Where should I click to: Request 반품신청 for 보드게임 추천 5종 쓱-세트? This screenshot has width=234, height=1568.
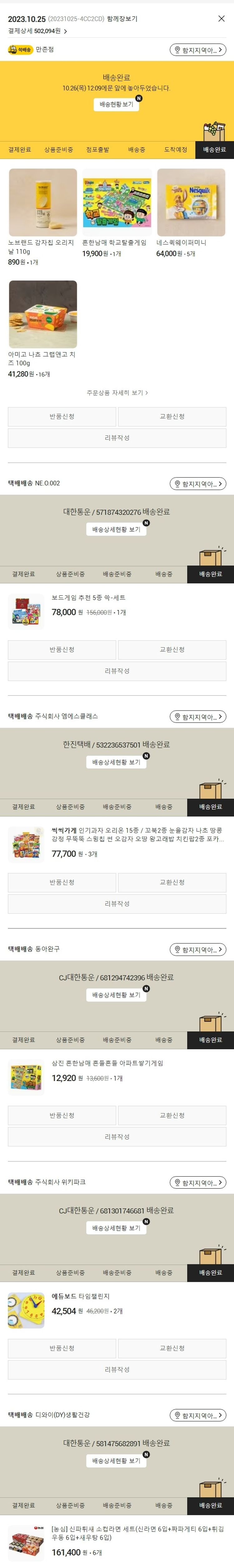click(x=62, y=649)
